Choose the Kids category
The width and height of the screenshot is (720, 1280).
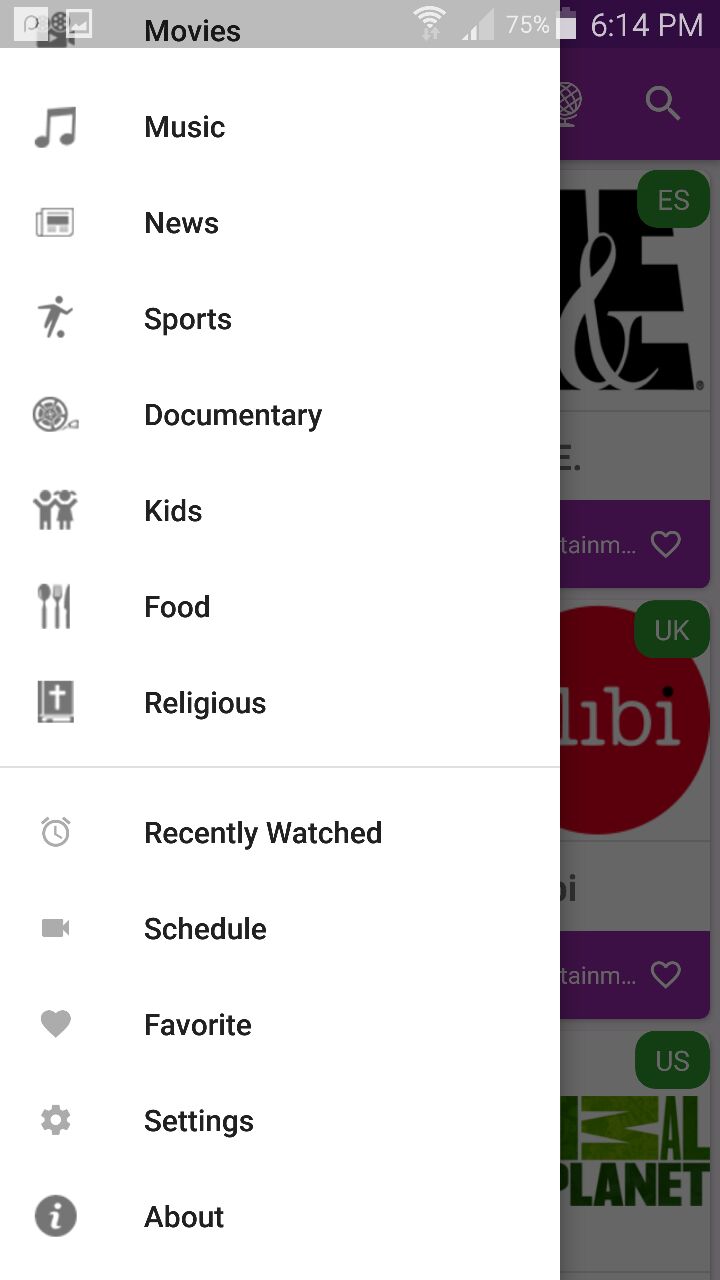[280, 511]
